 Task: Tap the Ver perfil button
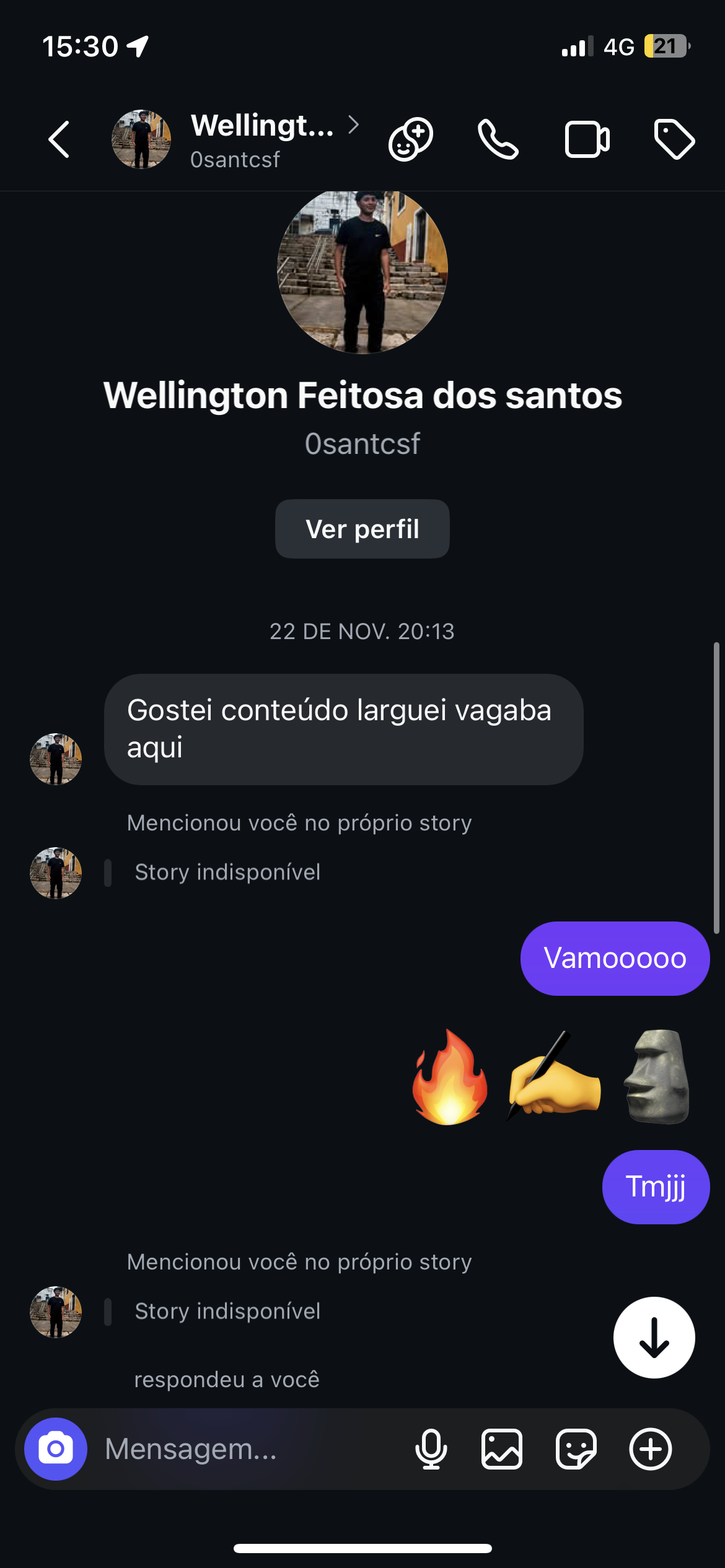point(362,529)
